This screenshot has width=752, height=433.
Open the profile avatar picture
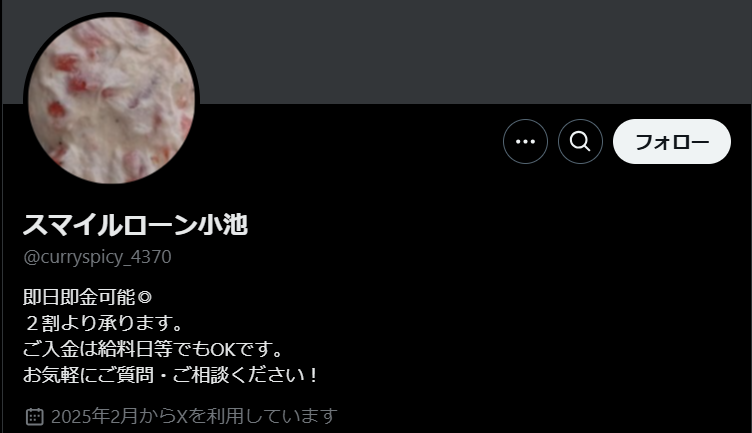(x=110, y=100)
